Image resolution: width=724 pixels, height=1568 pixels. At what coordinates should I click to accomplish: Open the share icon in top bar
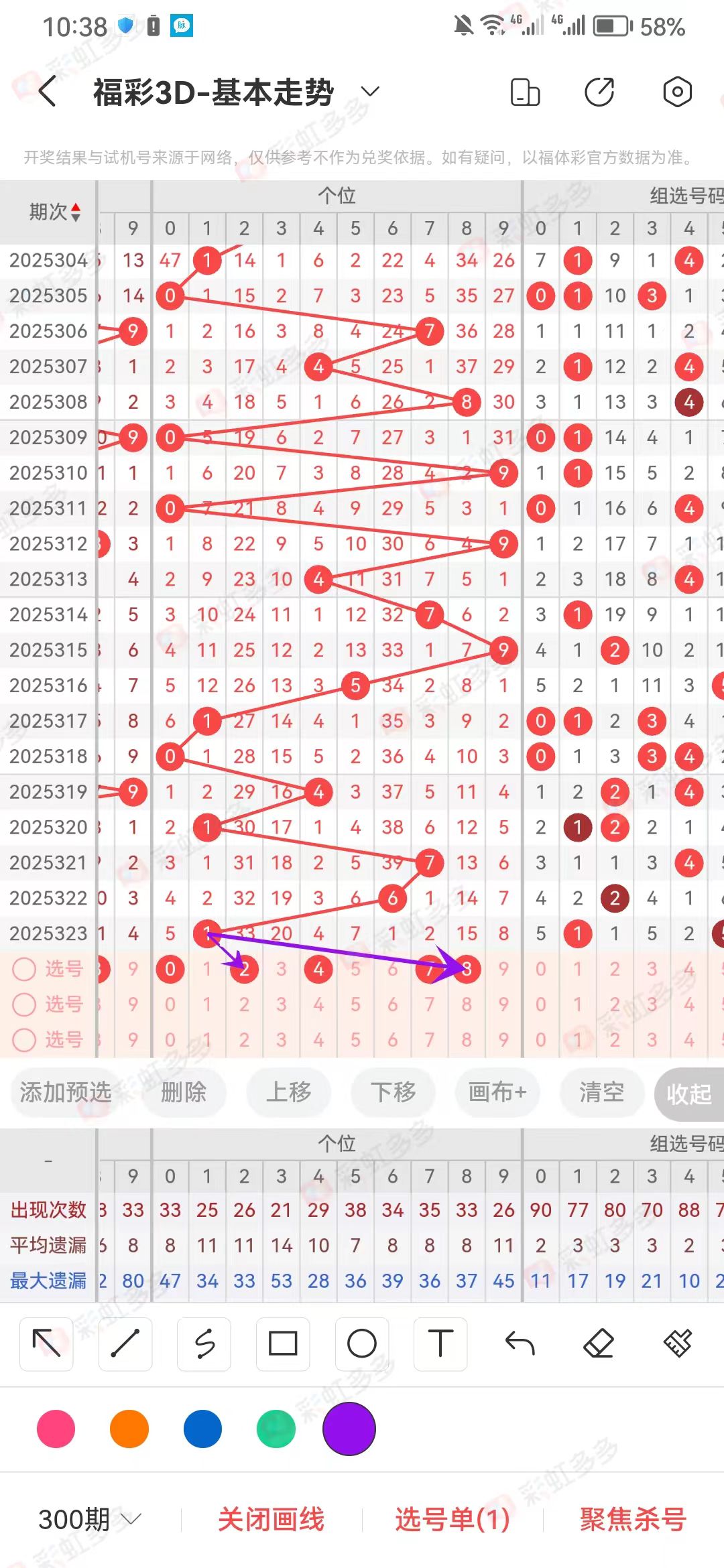pyautogui.click(x=599, y=92)
